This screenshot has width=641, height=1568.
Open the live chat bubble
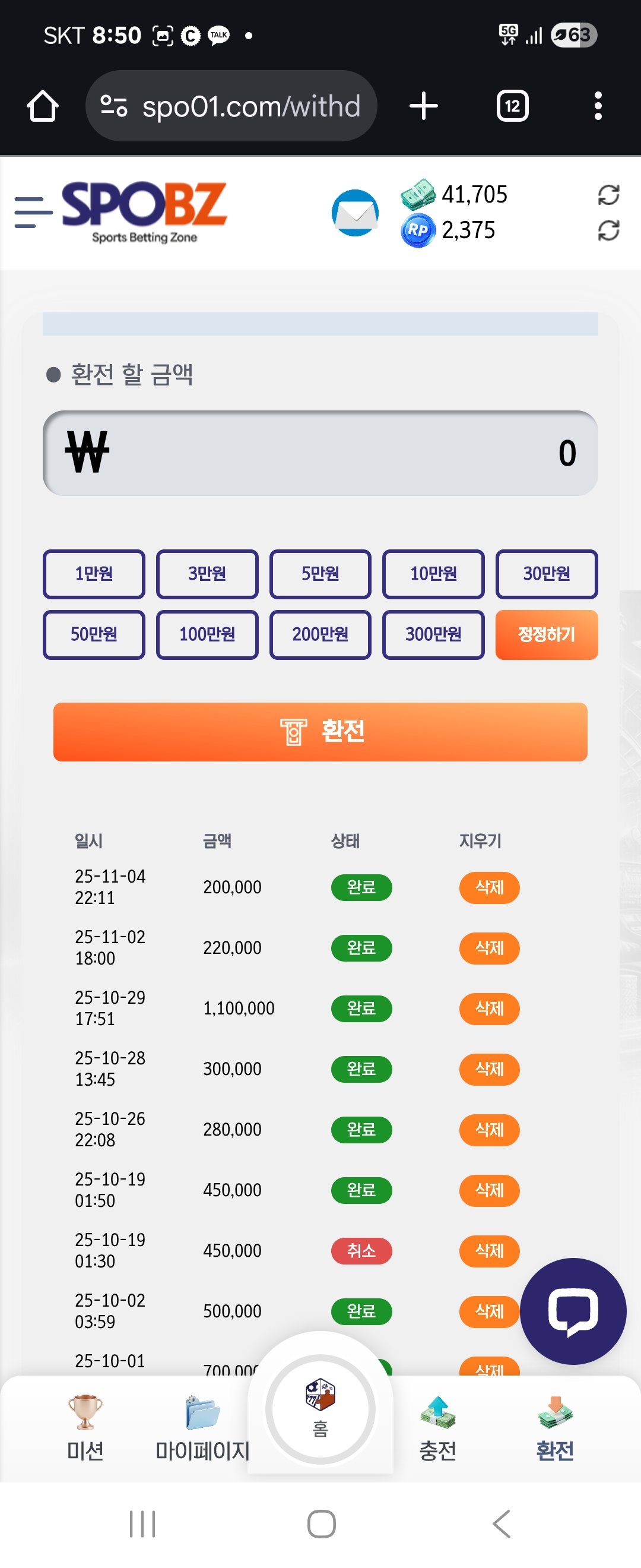(573, 1311)
